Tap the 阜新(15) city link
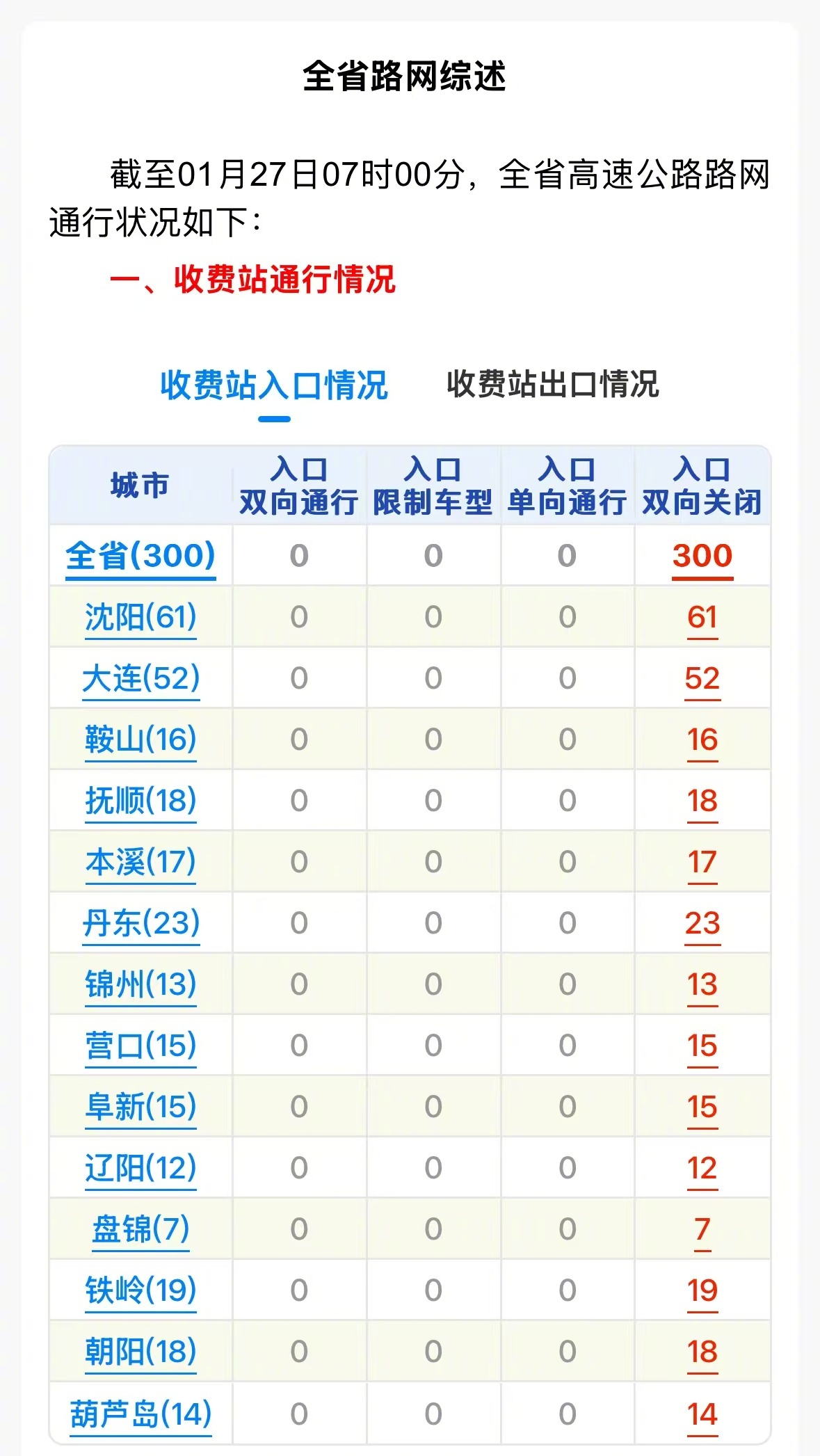The height and width of the screenshot is (1456, 820). pos(140,1107)
